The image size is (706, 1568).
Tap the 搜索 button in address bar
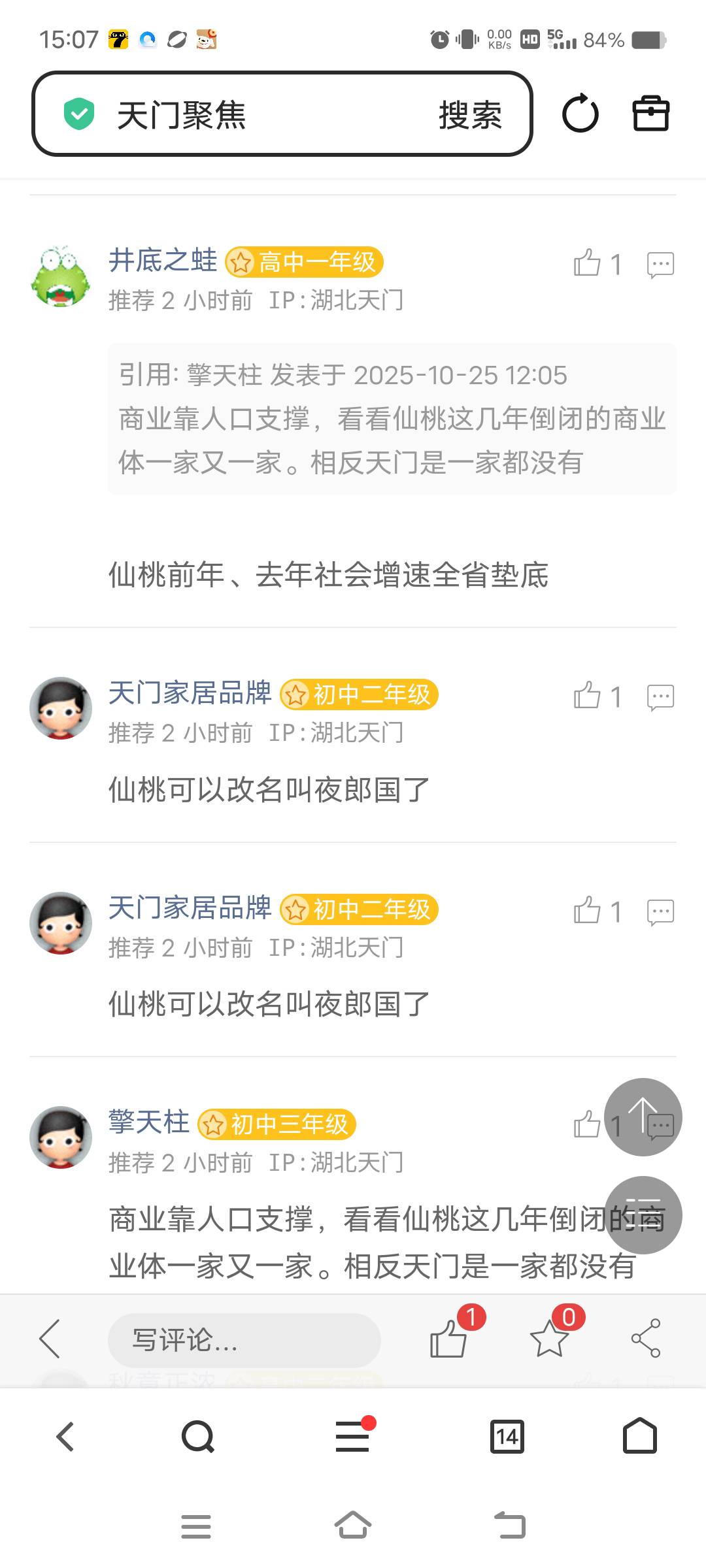point(469,115)
